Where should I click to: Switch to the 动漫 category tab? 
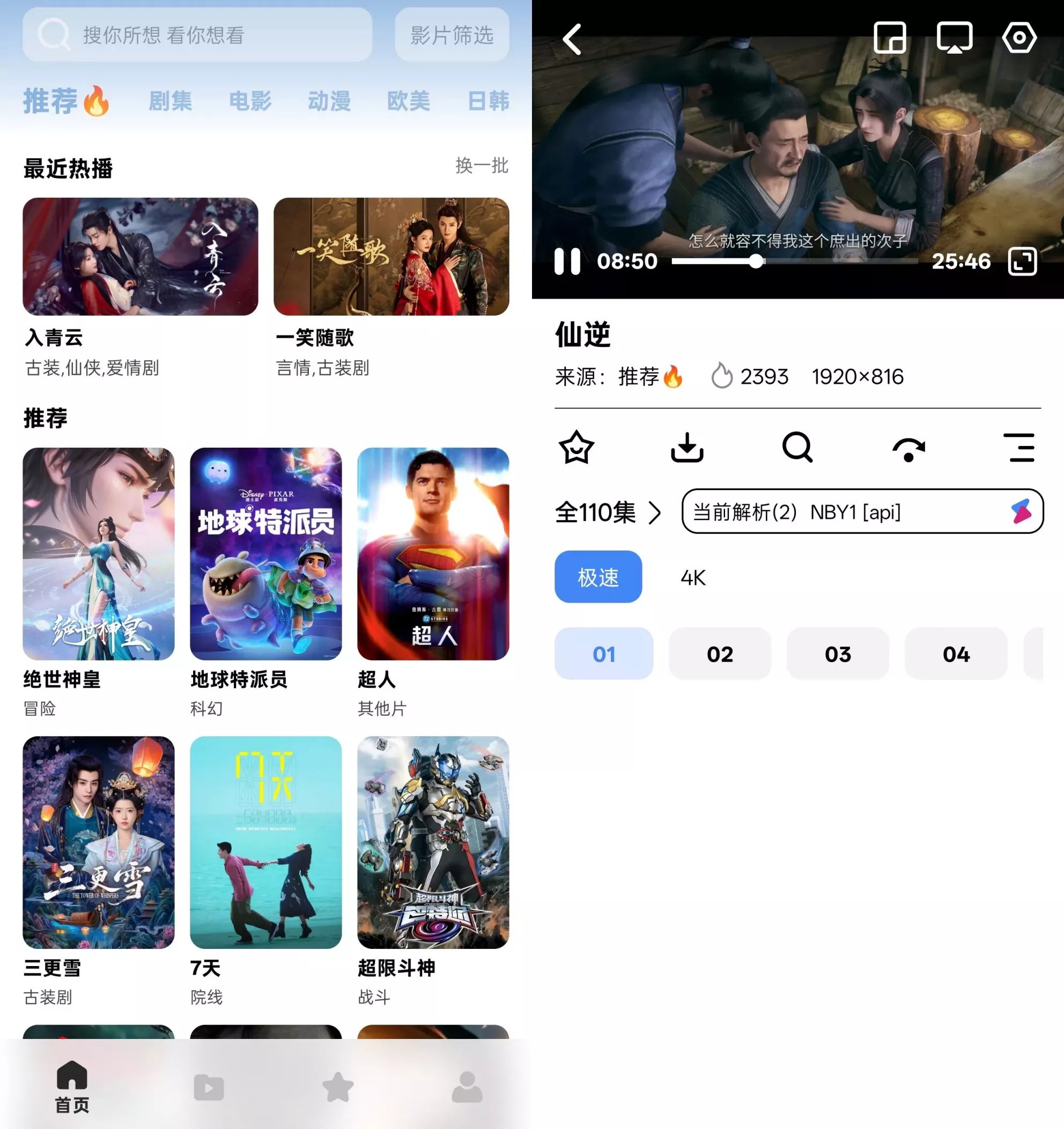(329, 101)
